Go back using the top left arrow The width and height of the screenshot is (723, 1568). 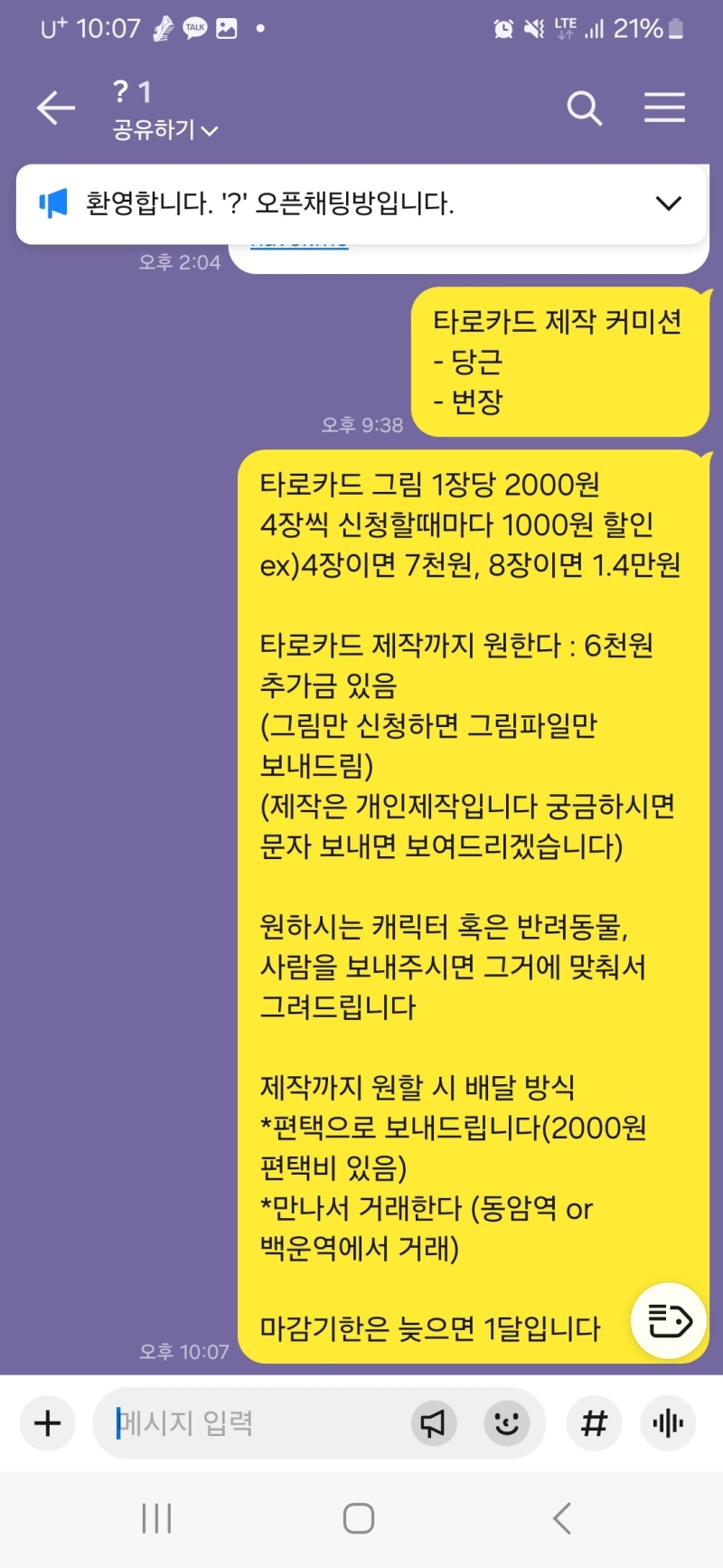pos(55,109)
